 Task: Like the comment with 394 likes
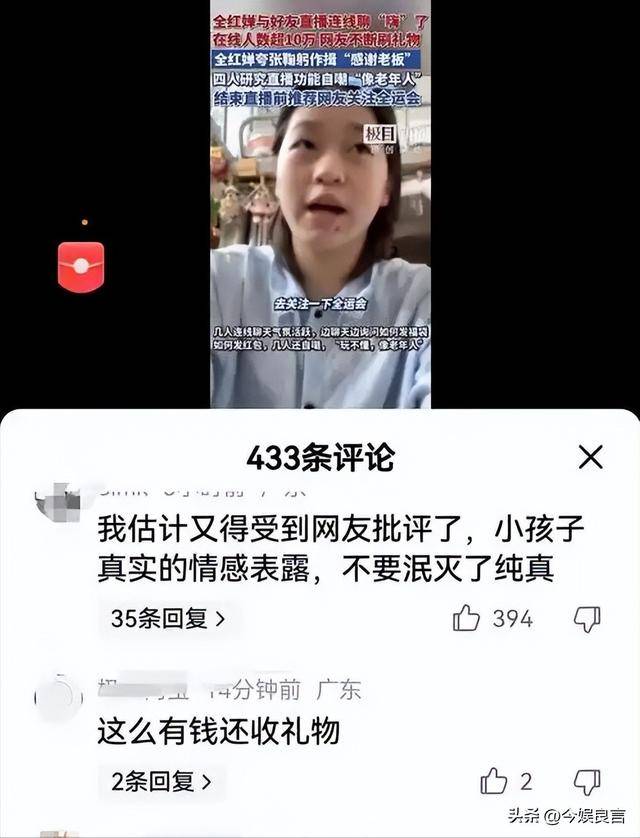(x=467, y=619)
